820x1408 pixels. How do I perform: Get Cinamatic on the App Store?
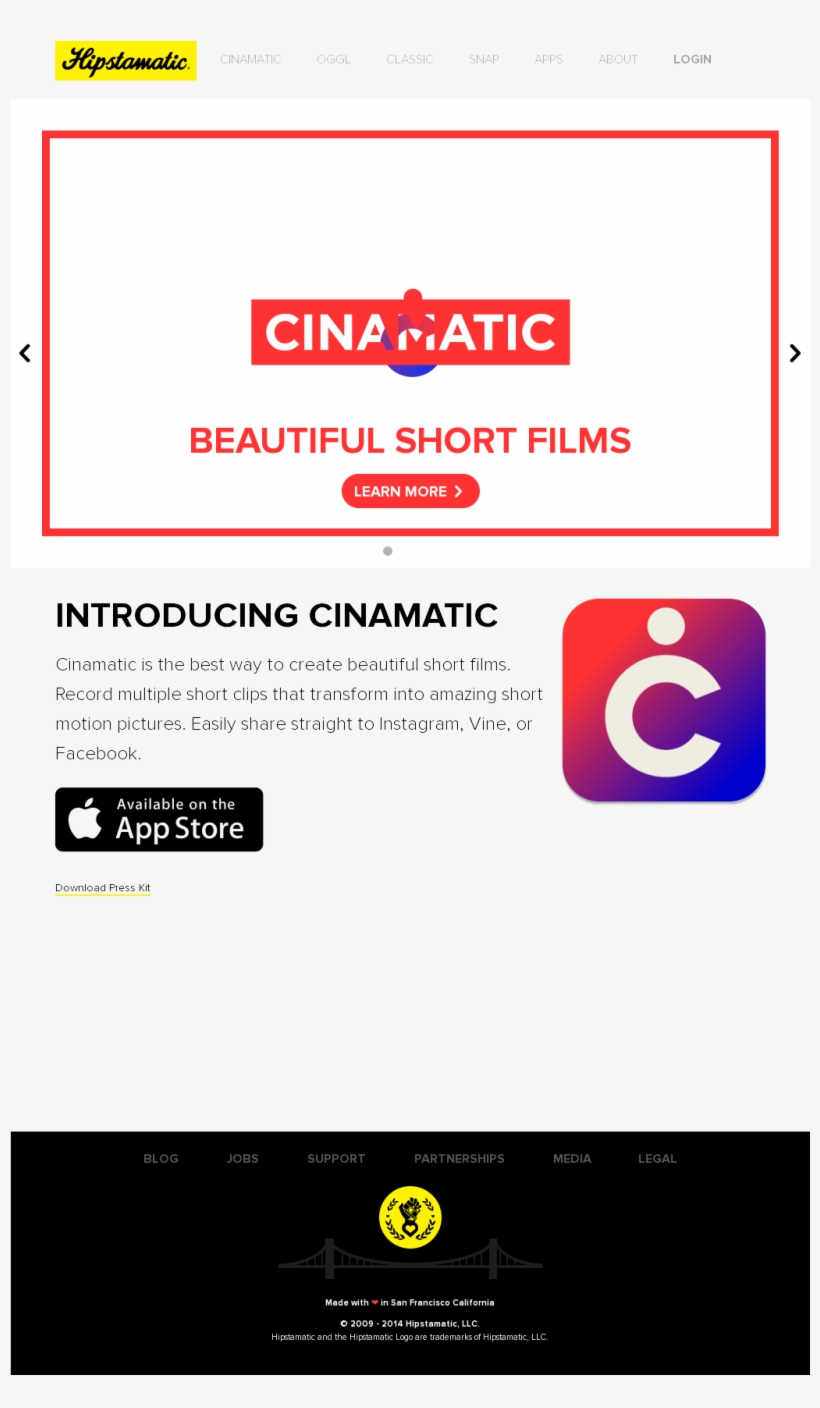(x=159, y=819)
